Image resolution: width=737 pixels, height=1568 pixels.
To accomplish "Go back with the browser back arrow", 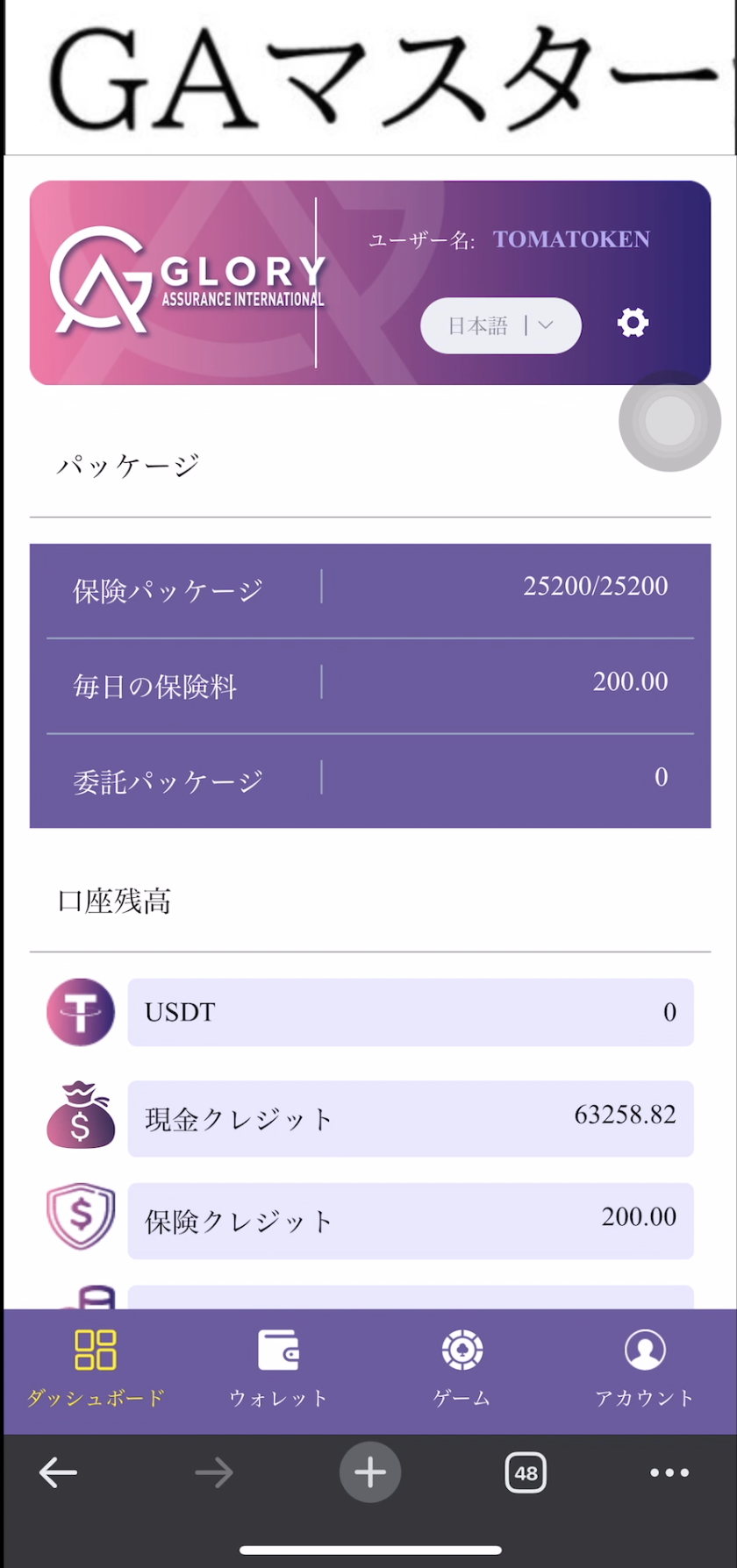I will 59,1472.
